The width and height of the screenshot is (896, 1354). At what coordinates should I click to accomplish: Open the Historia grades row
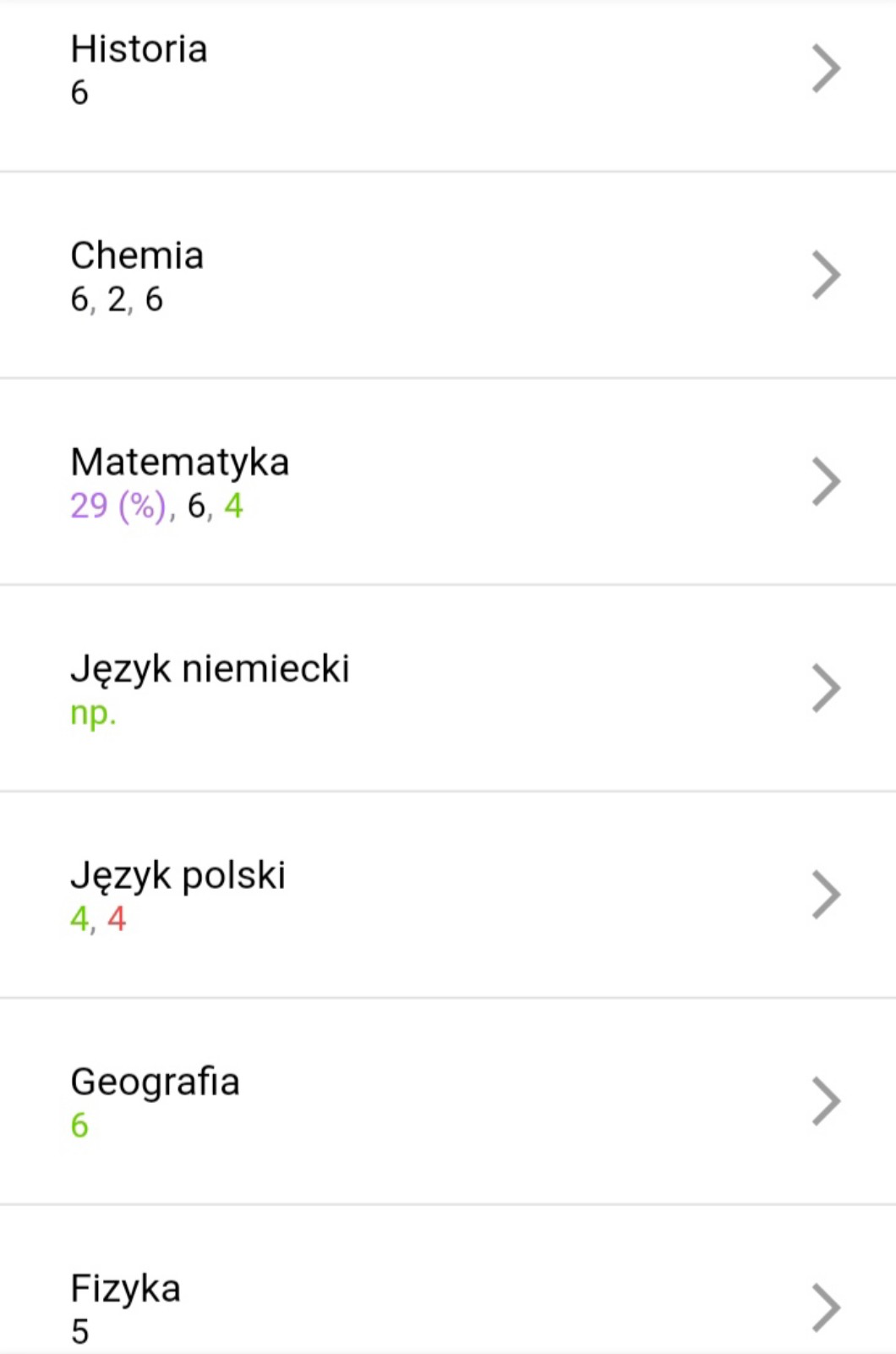pyautogui.click(x=448, y=69)
